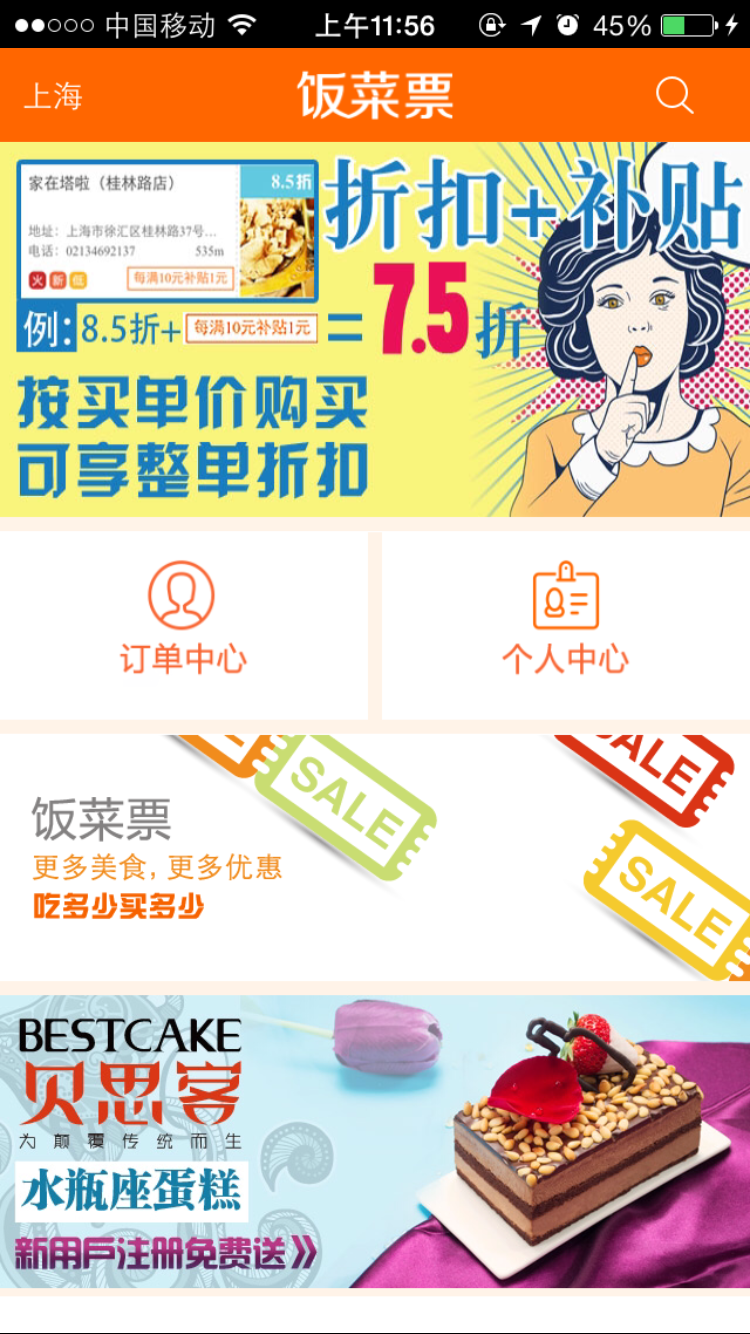The image size is (750, 1334).
Task: Open the 折扣+补贴 promotion banner
Action: click(375, 329)
